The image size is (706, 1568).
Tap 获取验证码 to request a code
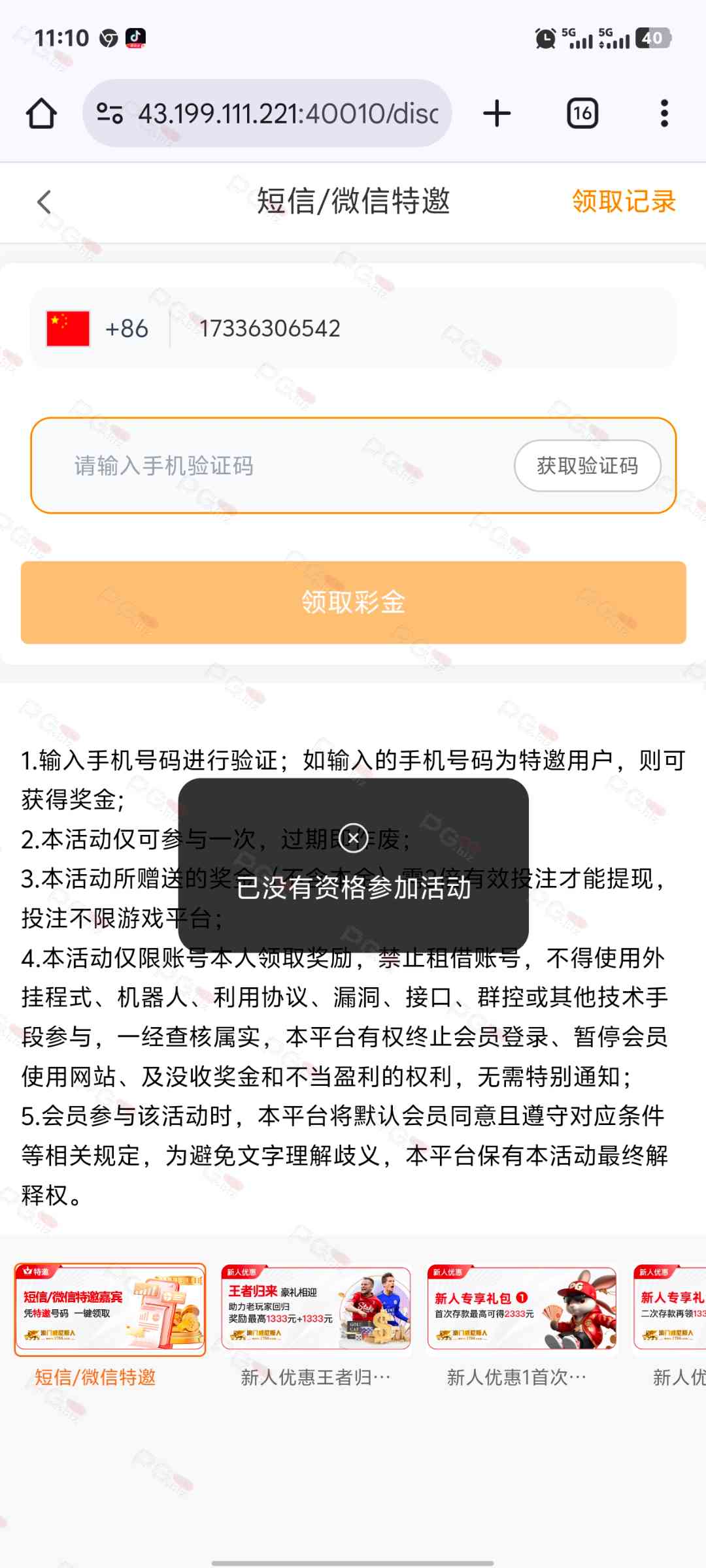(587, 466)
